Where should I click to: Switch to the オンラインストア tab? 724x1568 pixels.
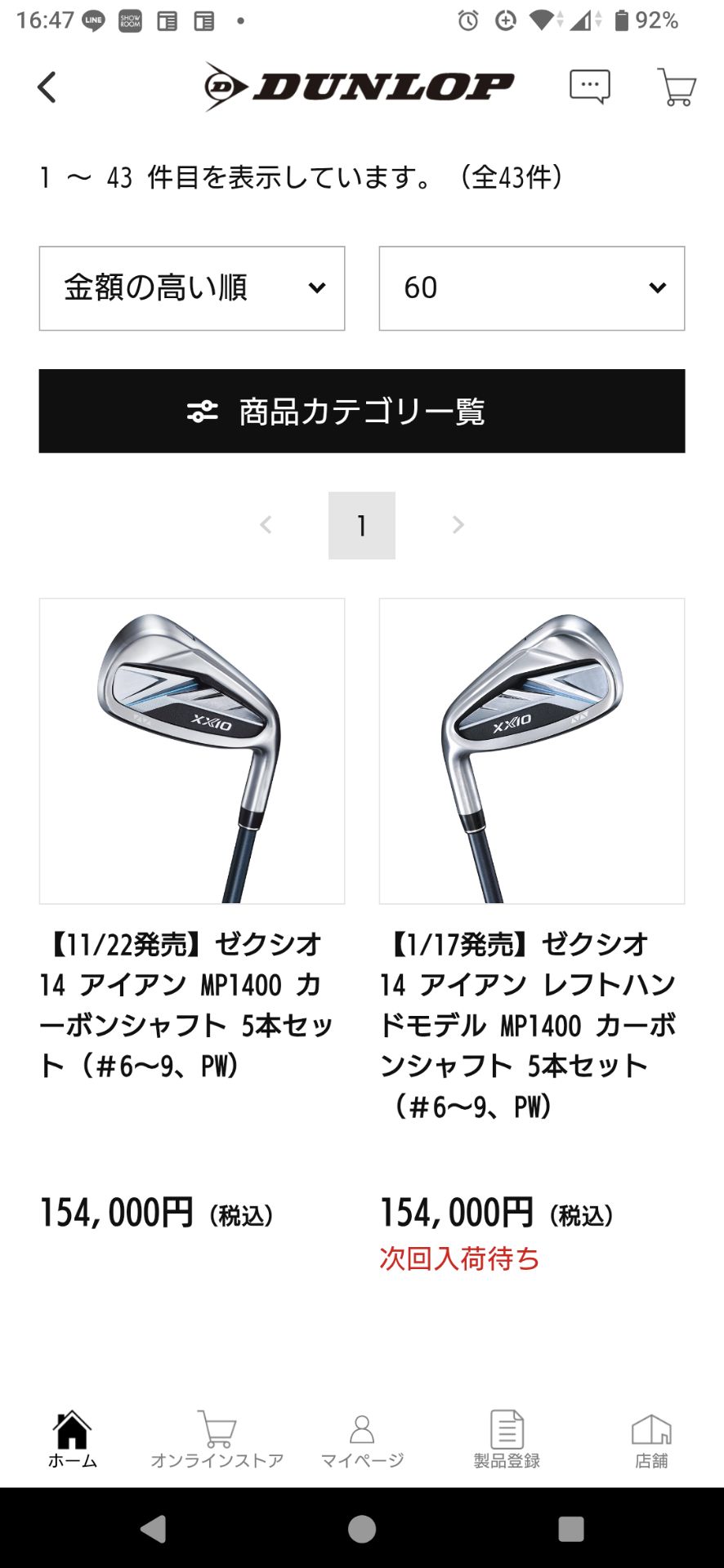tap(217, 1439)
